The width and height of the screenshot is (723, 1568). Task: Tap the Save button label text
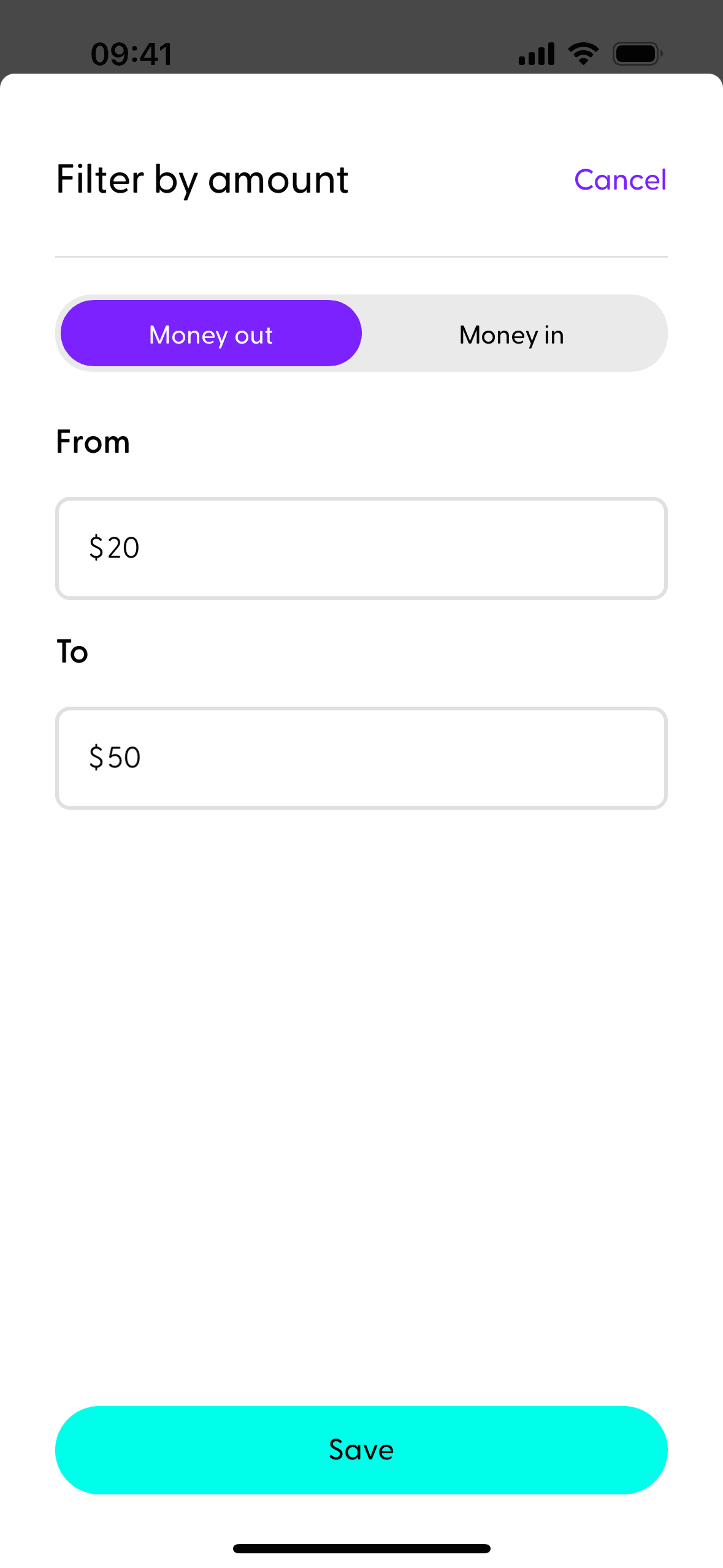coord(361,1450)
